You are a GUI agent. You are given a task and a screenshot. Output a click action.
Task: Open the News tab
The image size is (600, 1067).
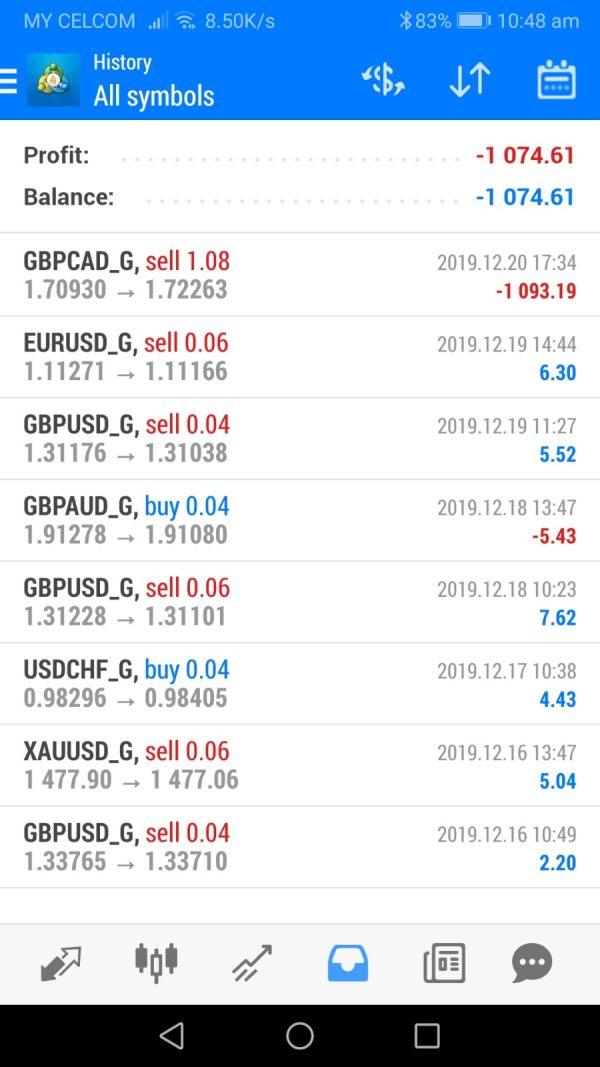coord(444,963)
